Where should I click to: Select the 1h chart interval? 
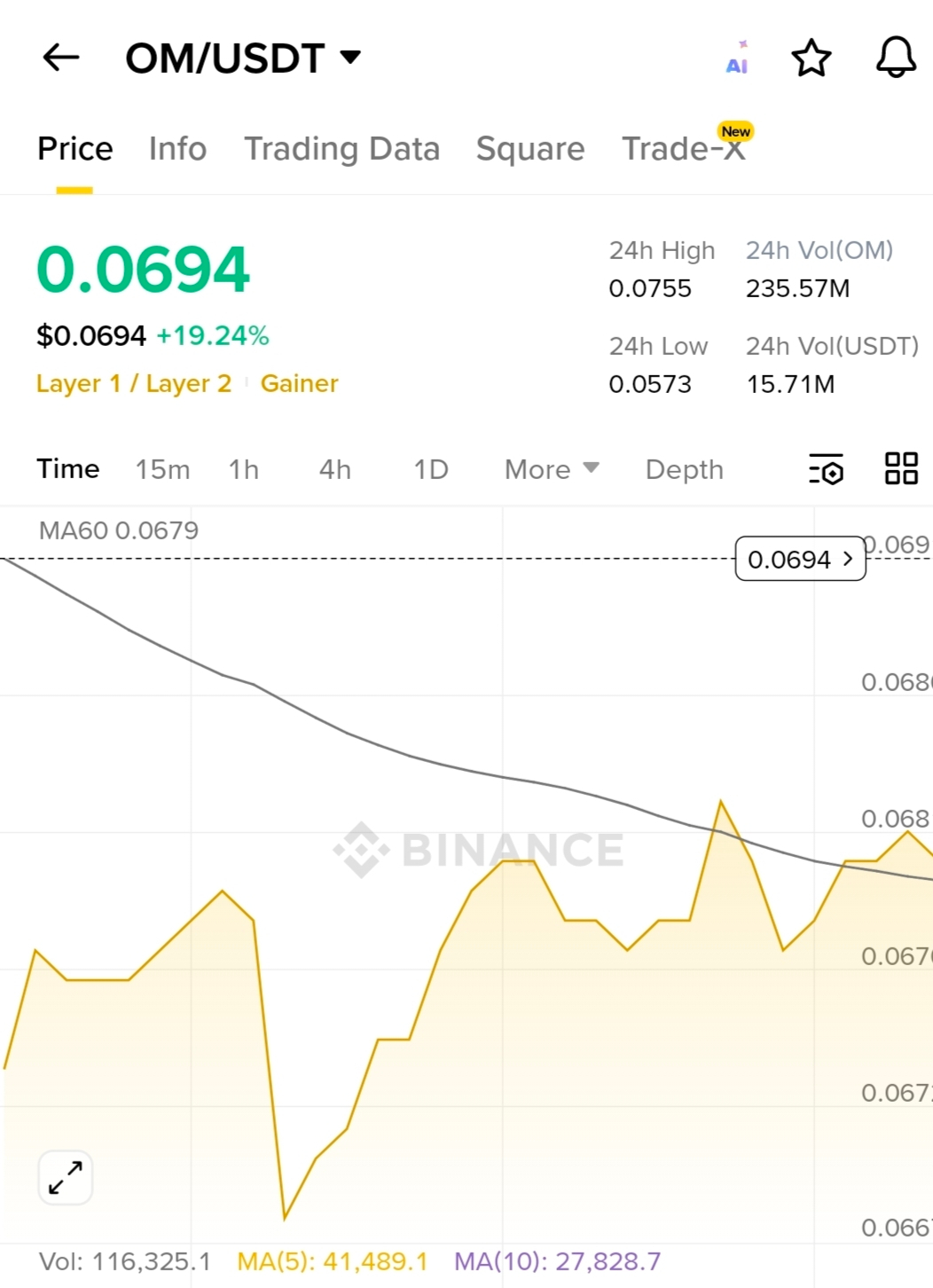click(244, 469)
